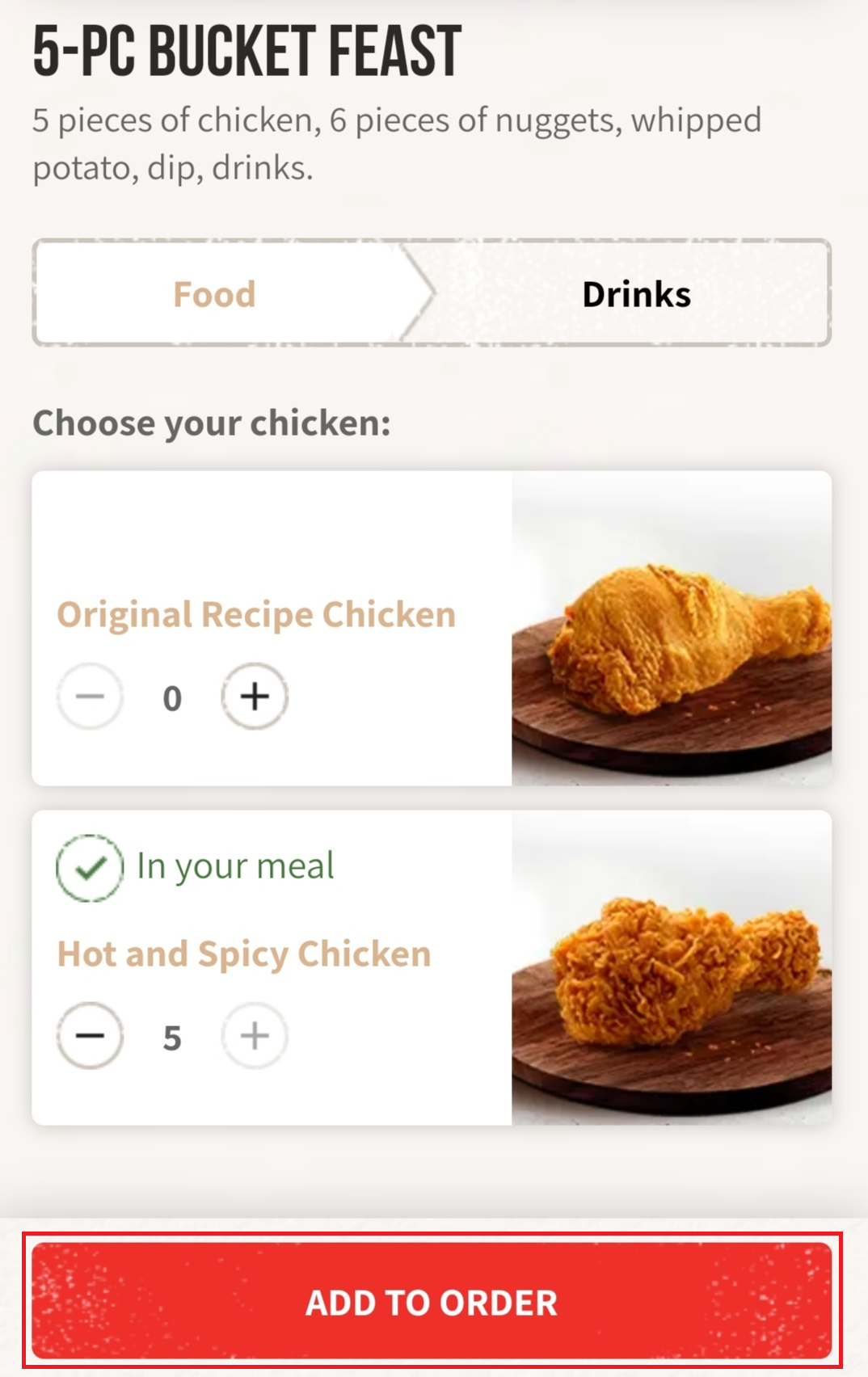Decrease Original Recipe Chicken quantity
Image resolution: width=868 pixels, height=1377 pixels.
pos(90,697)
